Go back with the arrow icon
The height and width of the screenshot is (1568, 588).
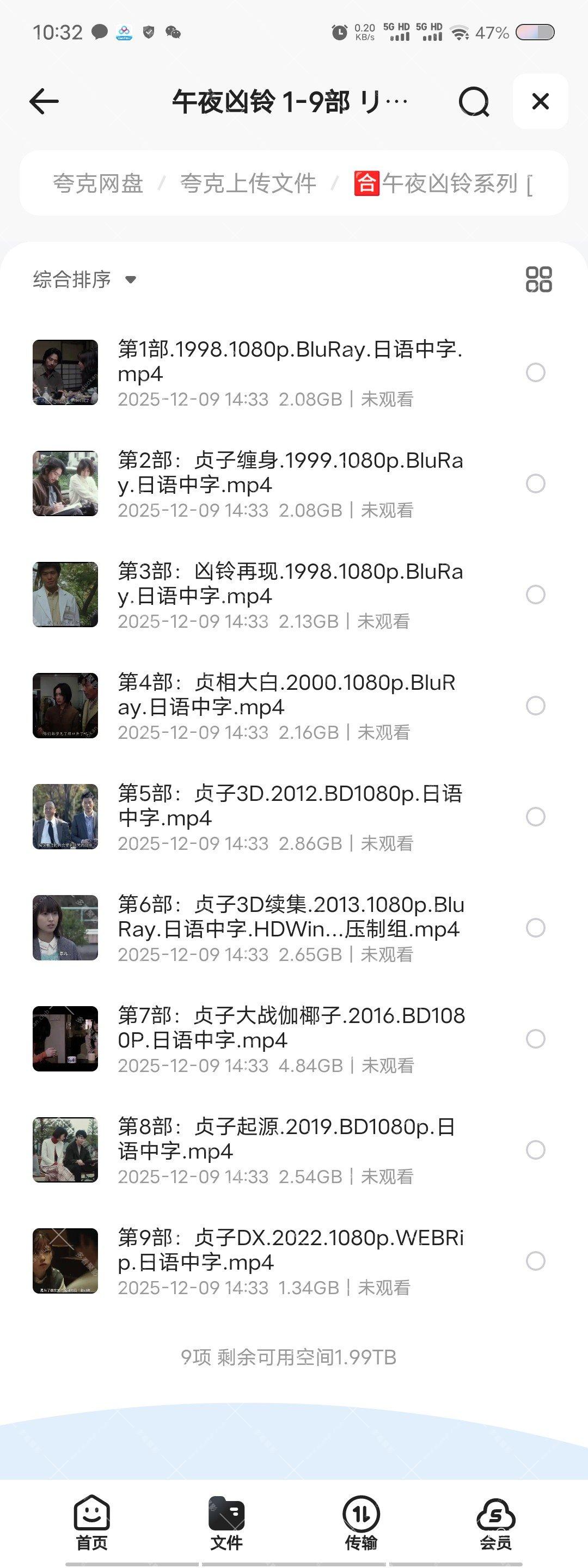[45, 101]
